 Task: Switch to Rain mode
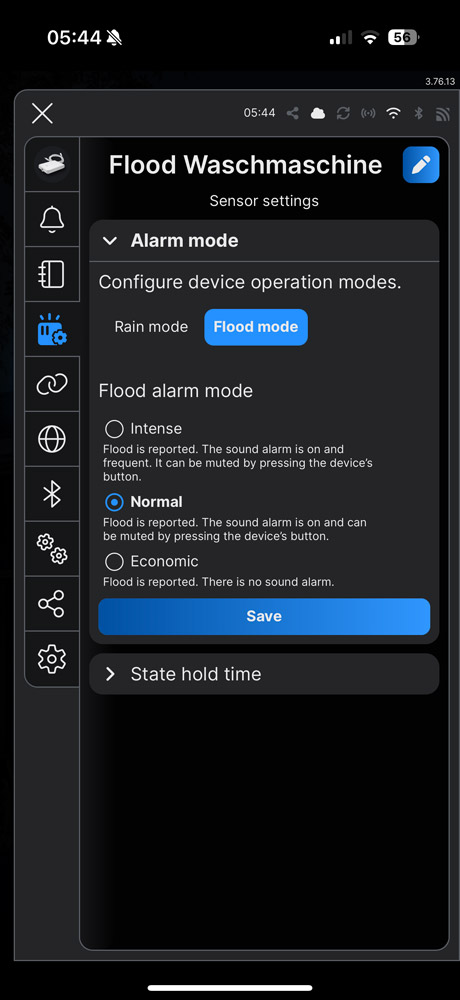pyautogui.click(x=151, y=327)
